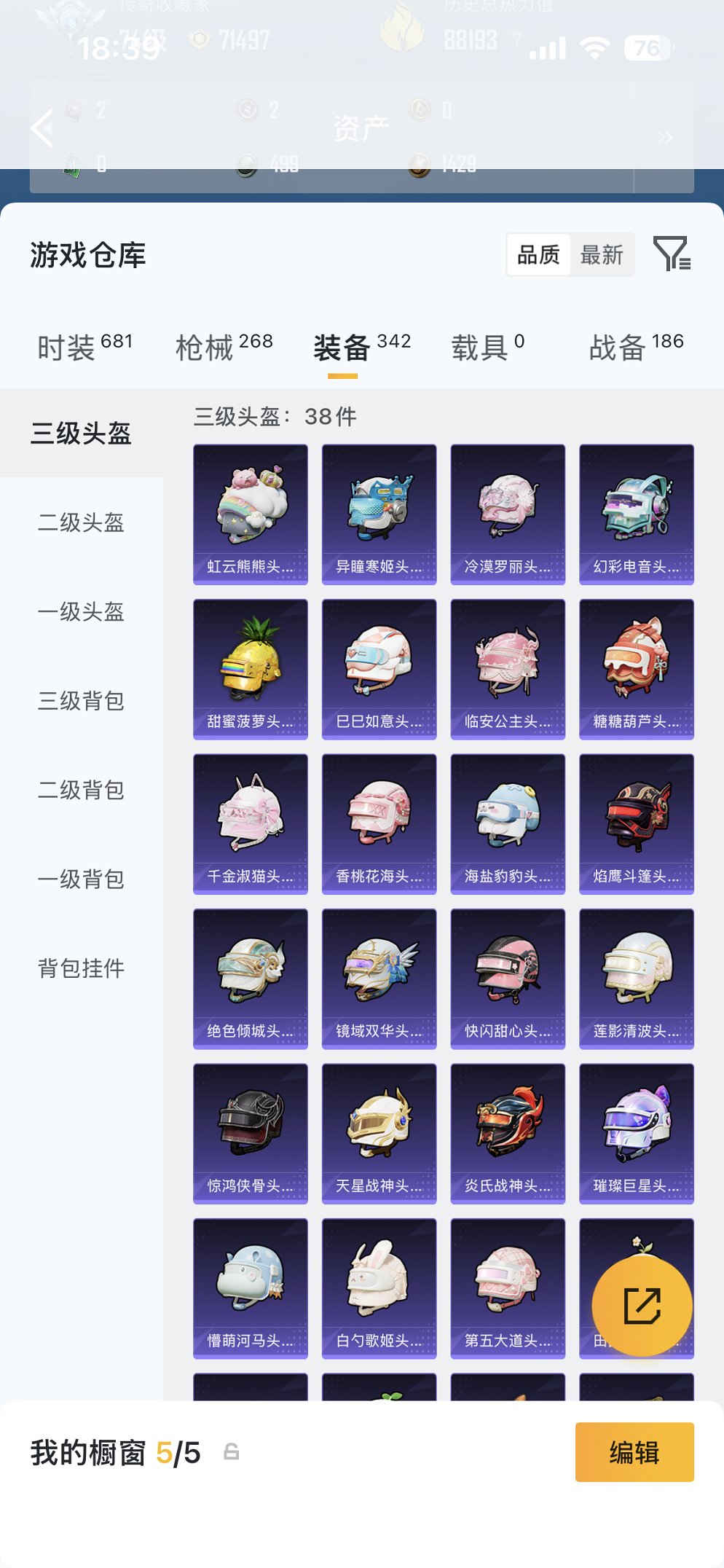
Task: Toggle sorting to 品质
Action: (x=540, y=254)
